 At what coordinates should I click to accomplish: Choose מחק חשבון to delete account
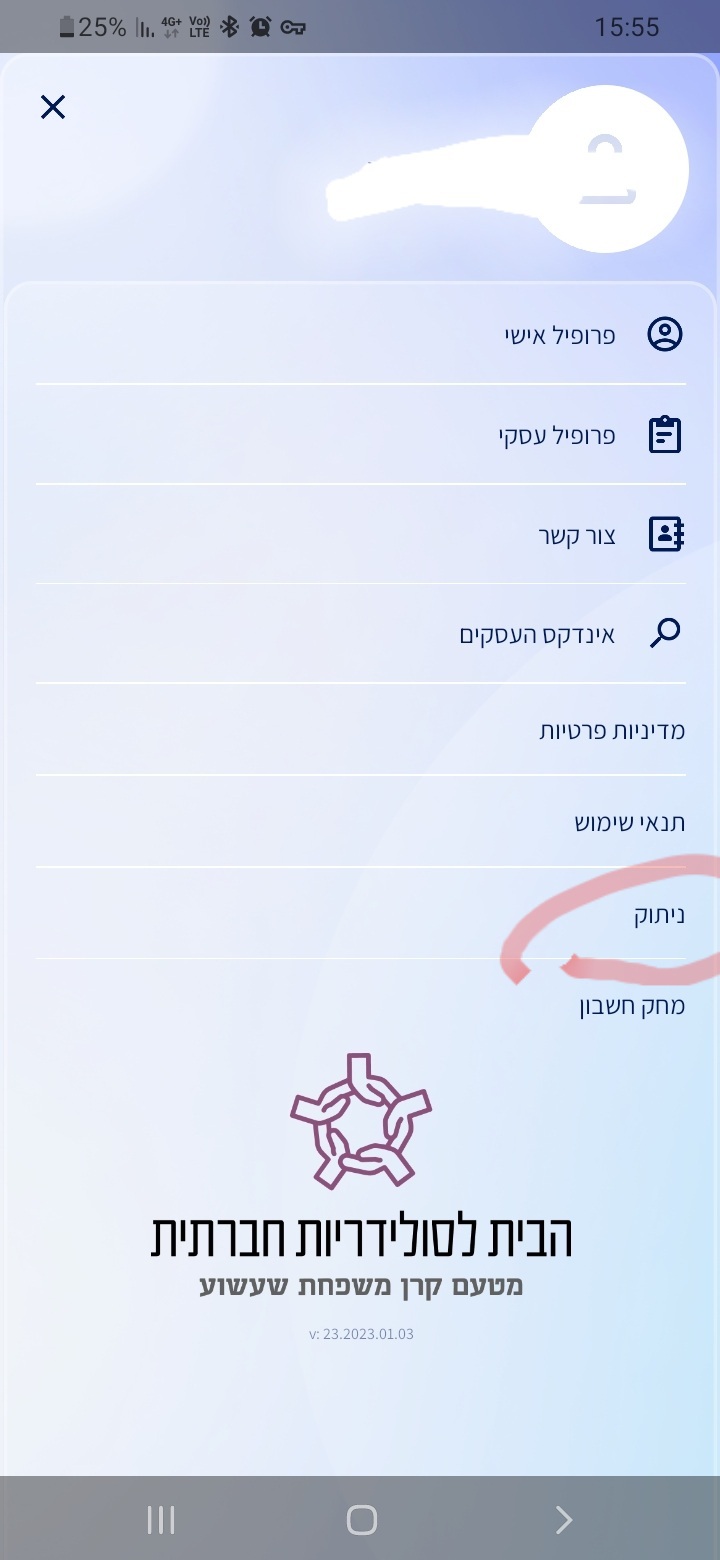click(632, 1006)
